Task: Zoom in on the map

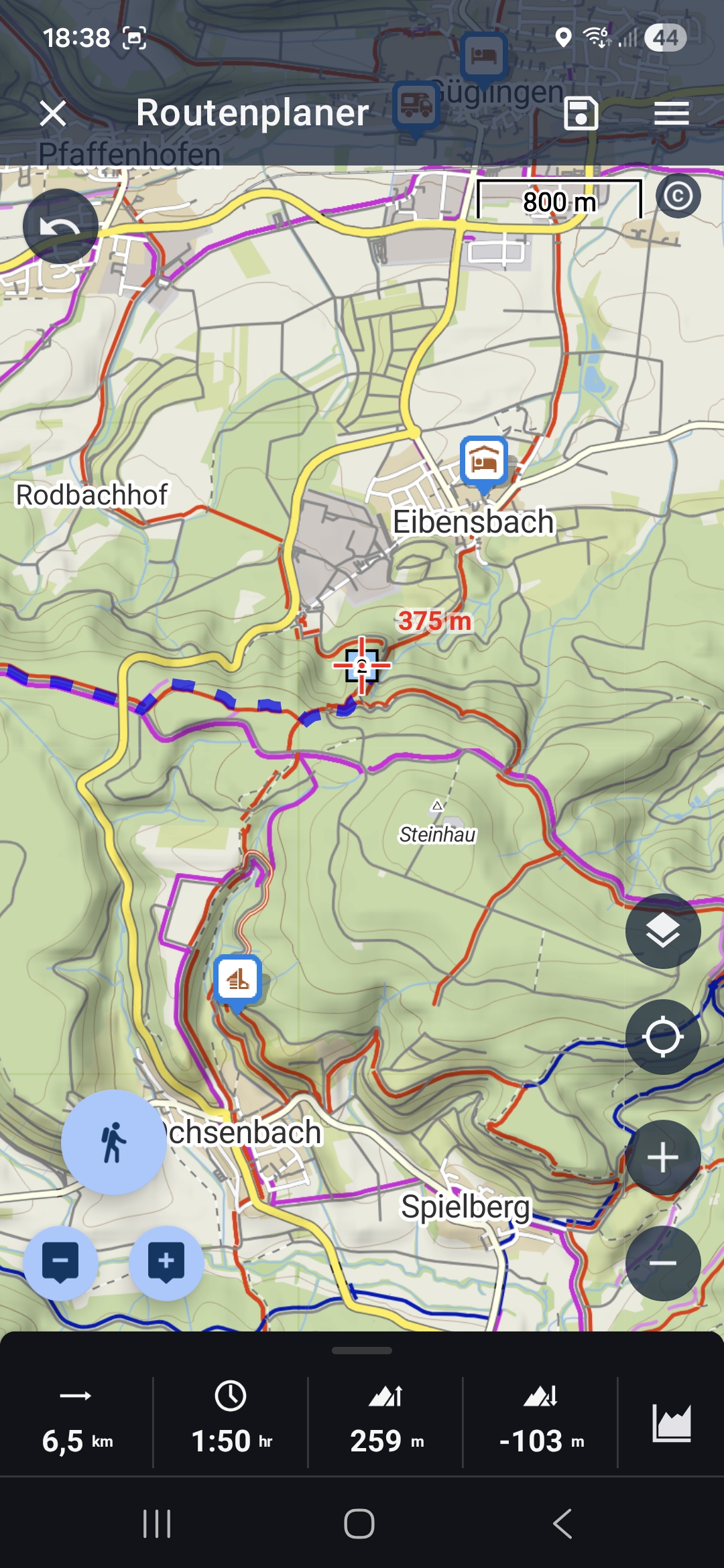Action: [662, 1157]
